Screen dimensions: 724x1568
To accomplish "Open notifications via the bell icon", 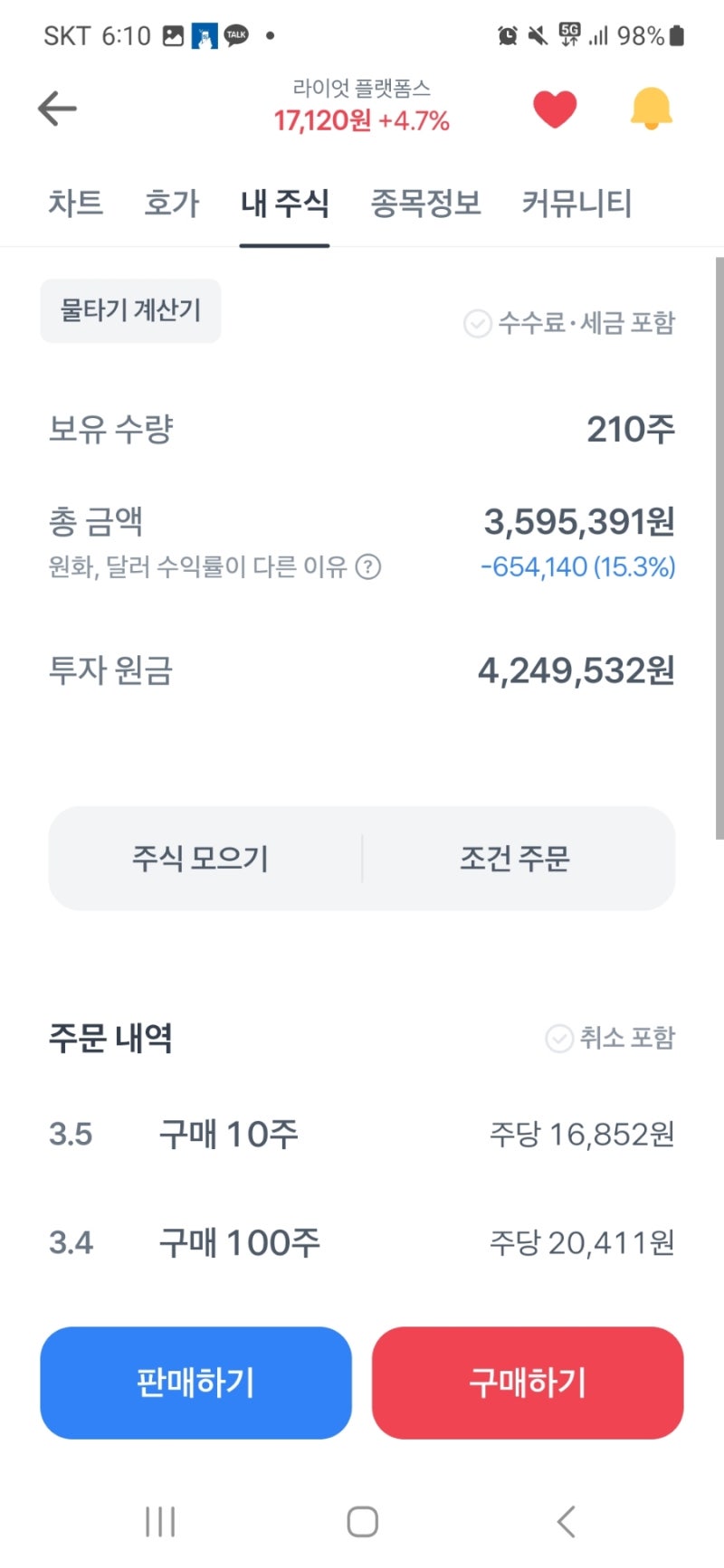I will coord(650,107).
